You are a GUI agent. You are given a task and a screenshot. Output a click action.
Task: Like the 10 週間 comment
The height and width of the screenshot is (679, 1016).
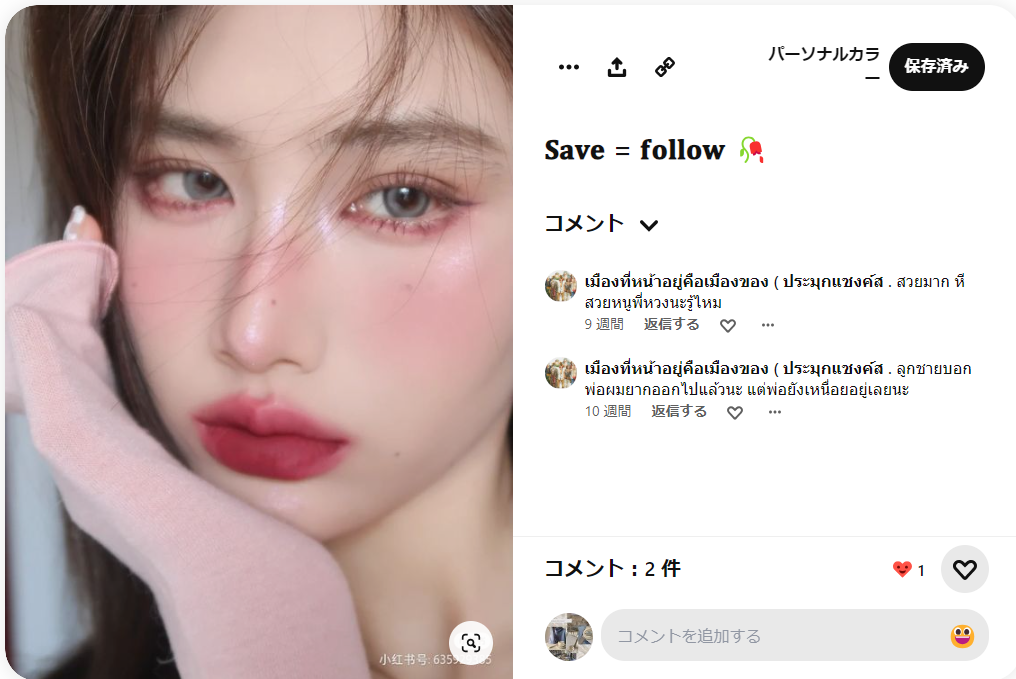tap(735, 412)
